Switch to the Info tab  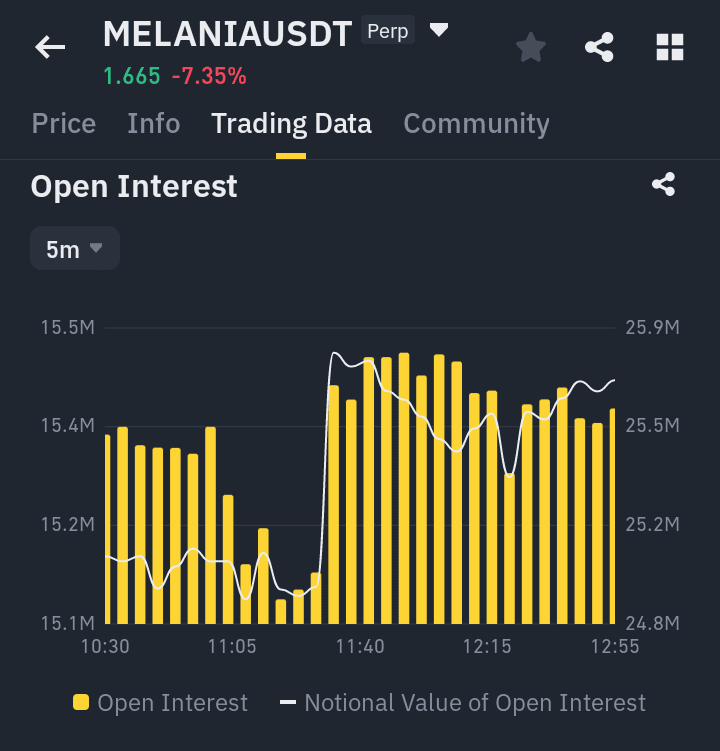coord(154,124)
